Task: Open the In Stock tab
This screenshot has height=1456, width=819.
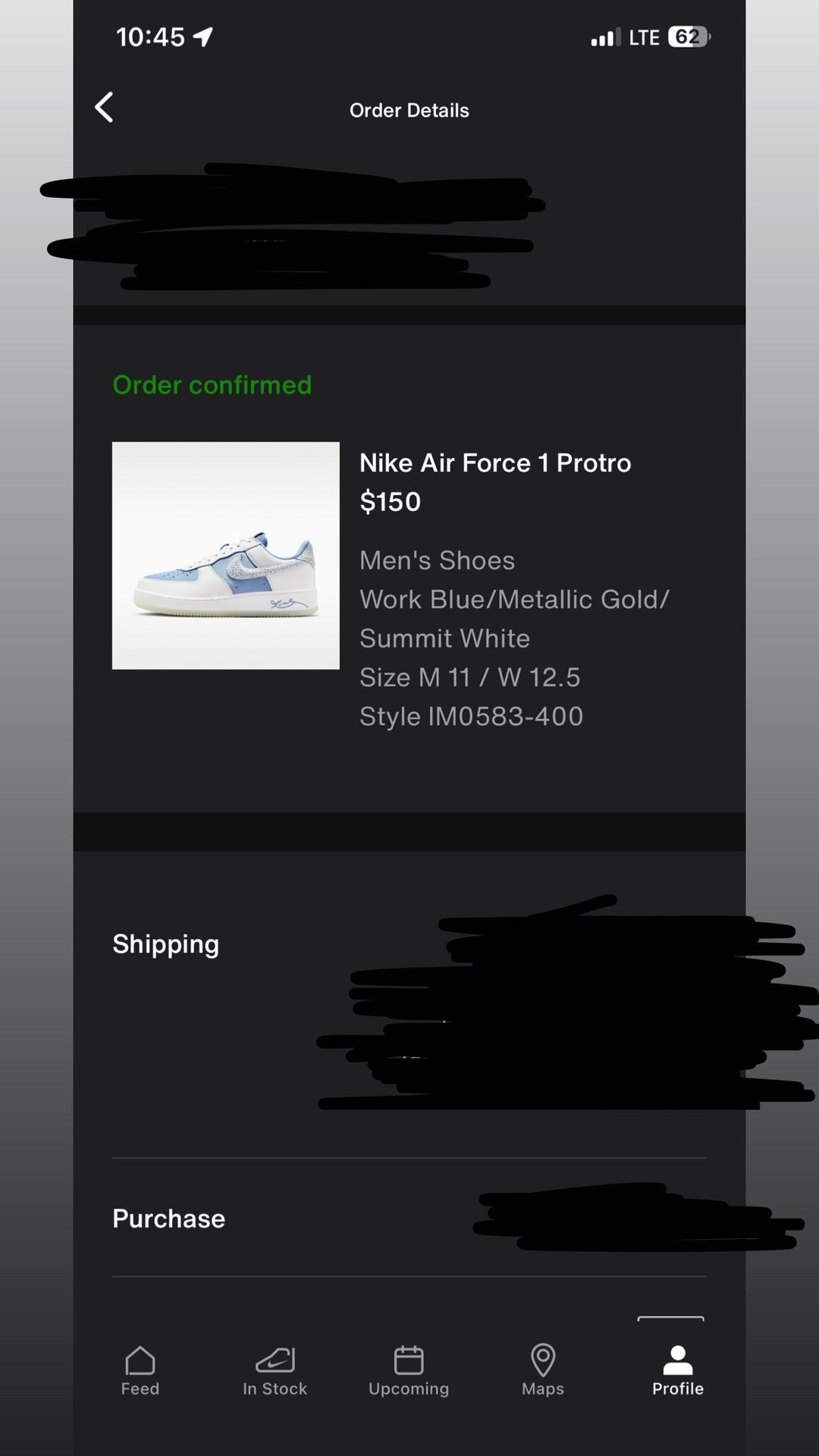Action: pyautogui.click(x=275, y=1370)
